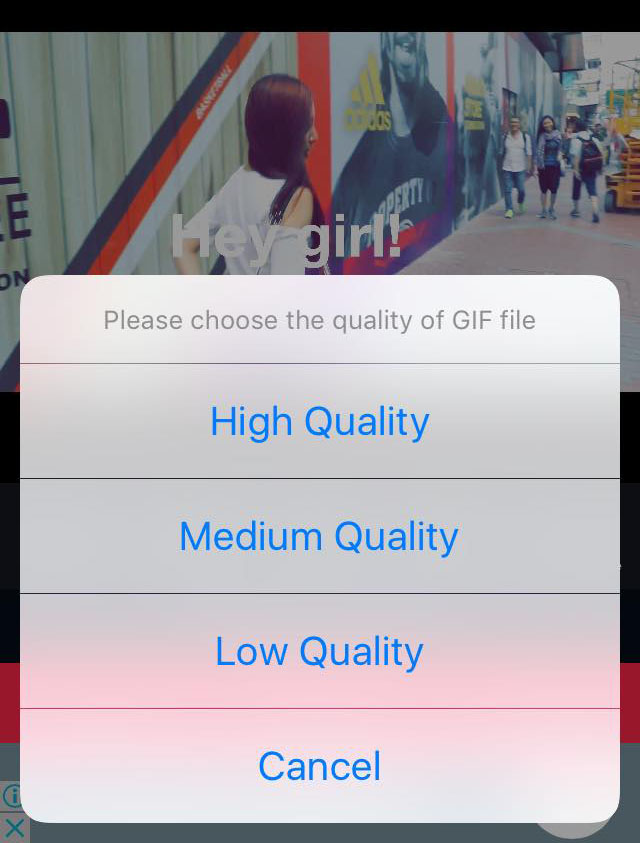
Task: Choose Medium Quality option
Action: pos(320,537)
